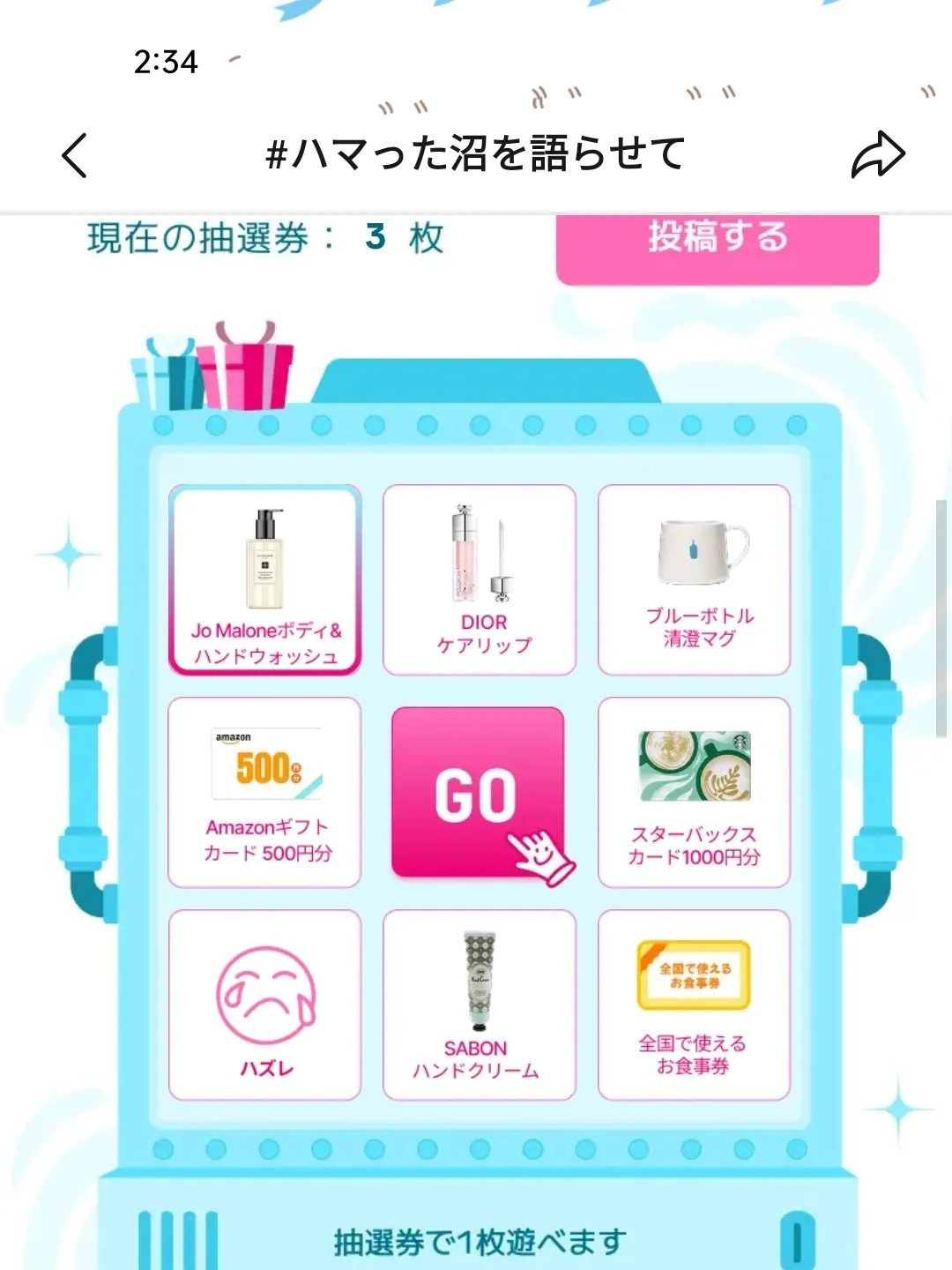Start the lottery with the GO button
This screenshot has width=952, height=1270.
[x=478, y=793]
